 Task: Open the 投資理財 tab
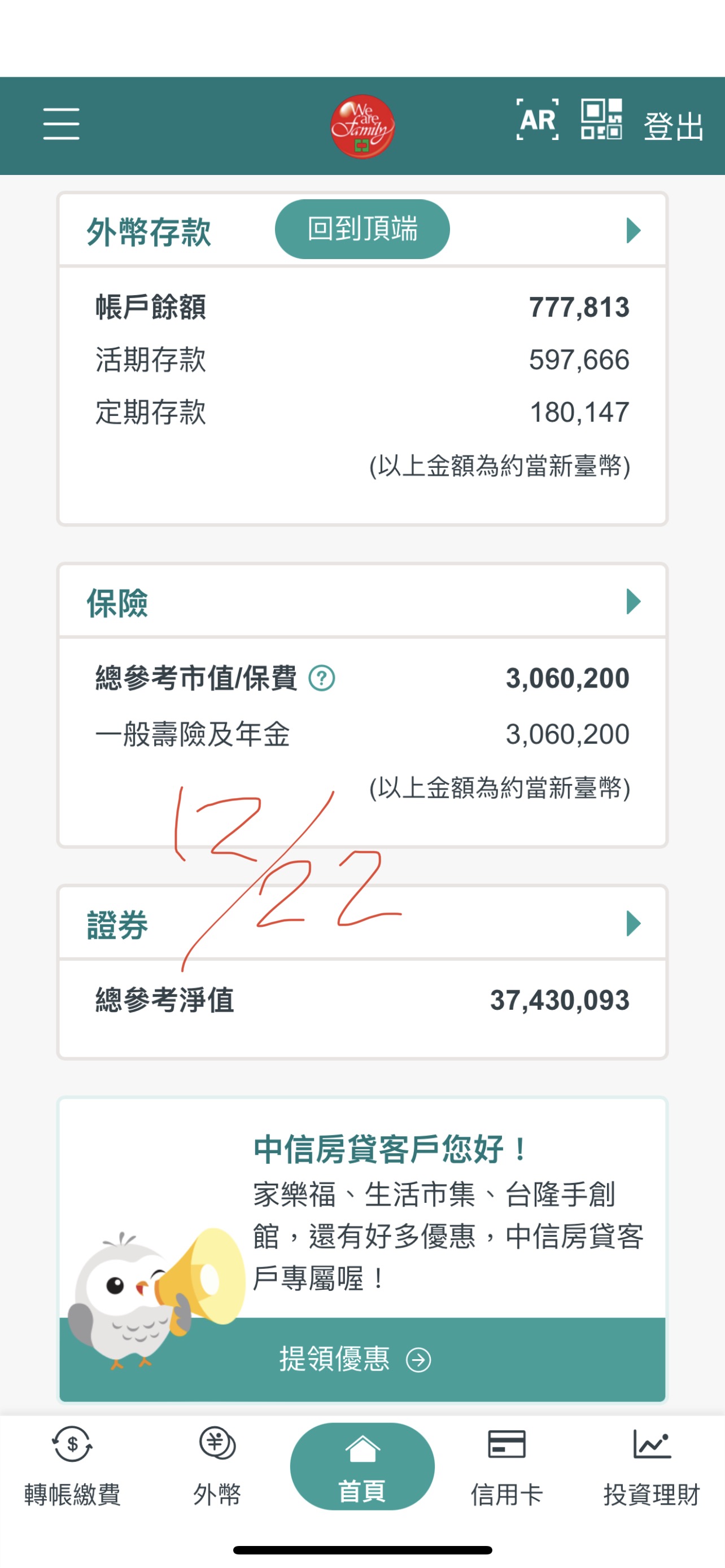pyautogui.click(x=652, y=1467)
